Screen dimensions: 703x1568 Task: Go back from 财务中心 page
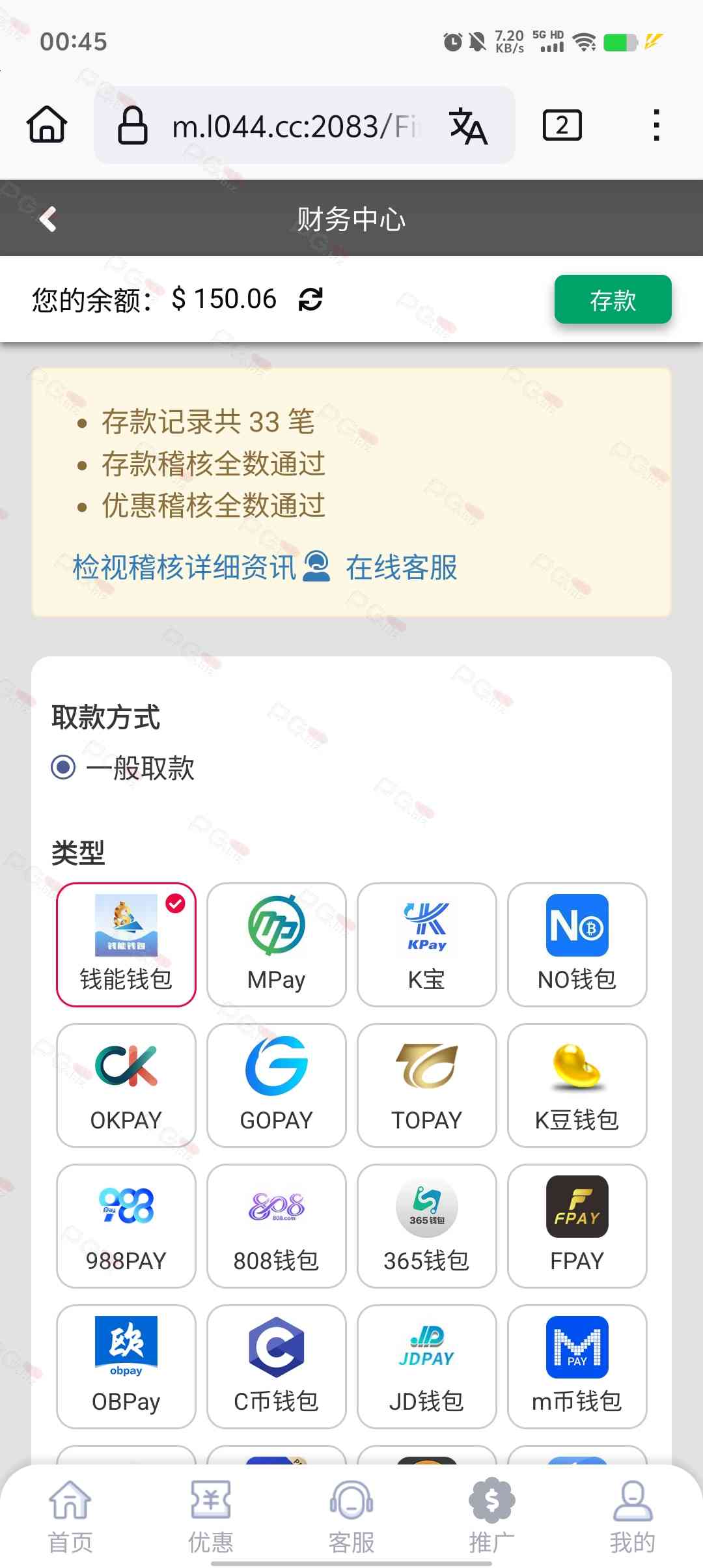(48, 219)
